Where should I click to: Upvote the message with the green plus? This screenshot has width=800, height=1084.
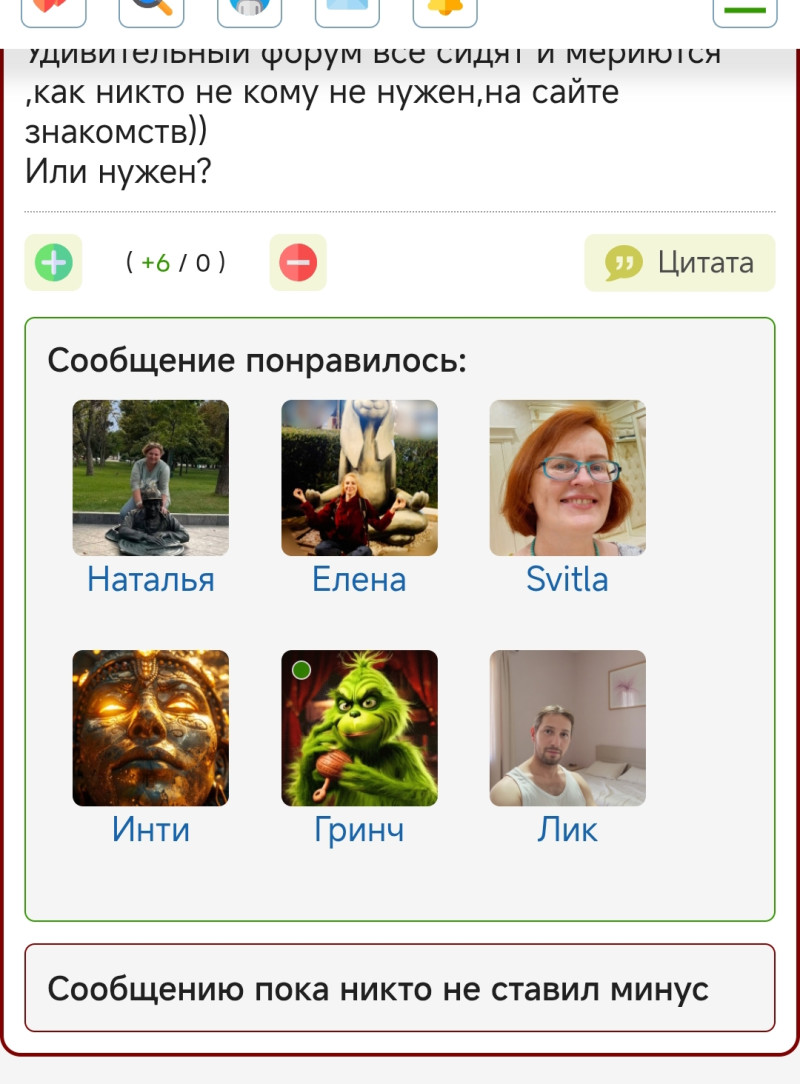click(53, 263)
